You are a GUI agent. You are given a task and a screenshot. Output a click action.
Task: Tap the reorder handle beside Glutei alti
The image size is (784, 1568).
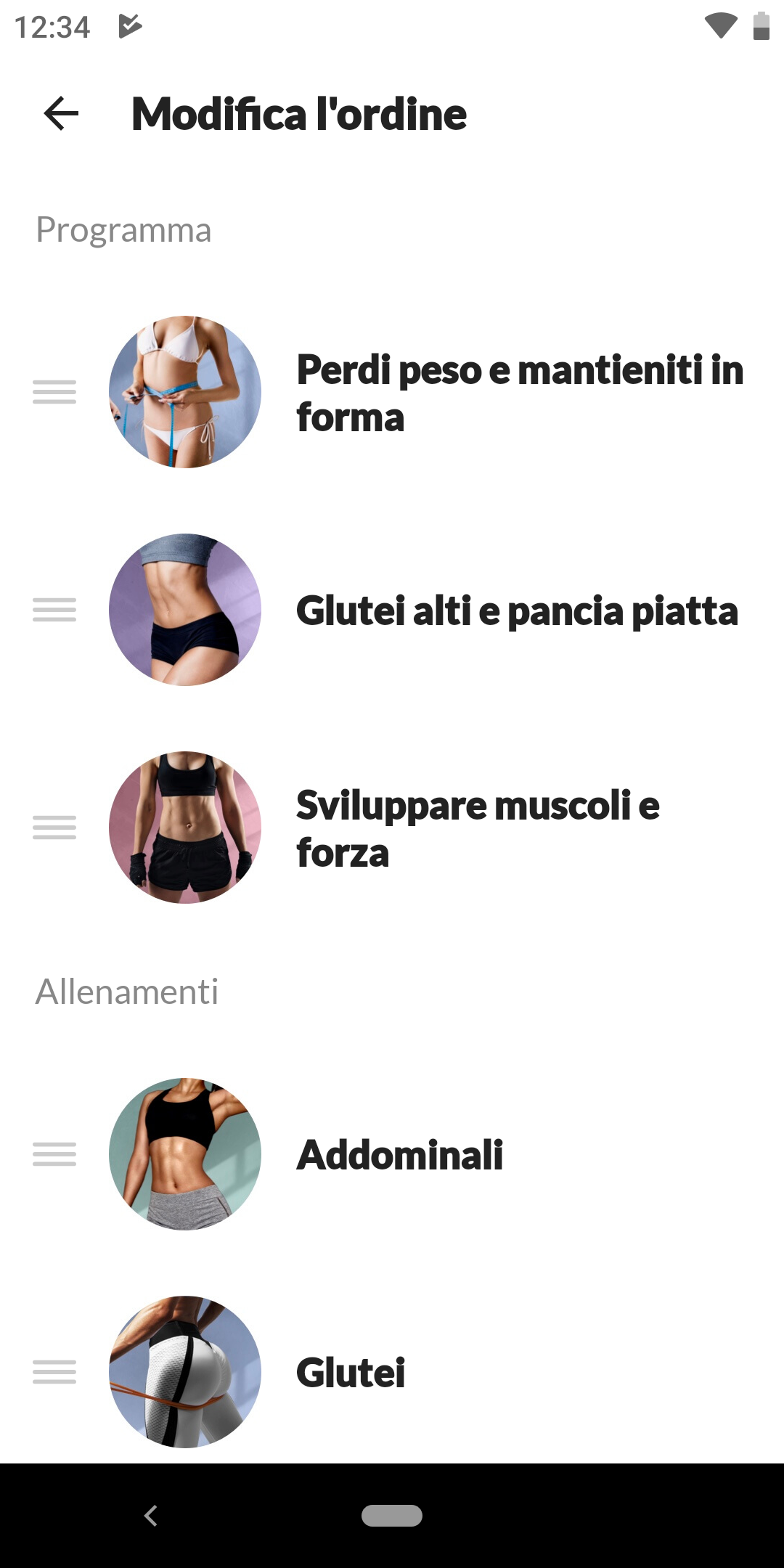54,610
